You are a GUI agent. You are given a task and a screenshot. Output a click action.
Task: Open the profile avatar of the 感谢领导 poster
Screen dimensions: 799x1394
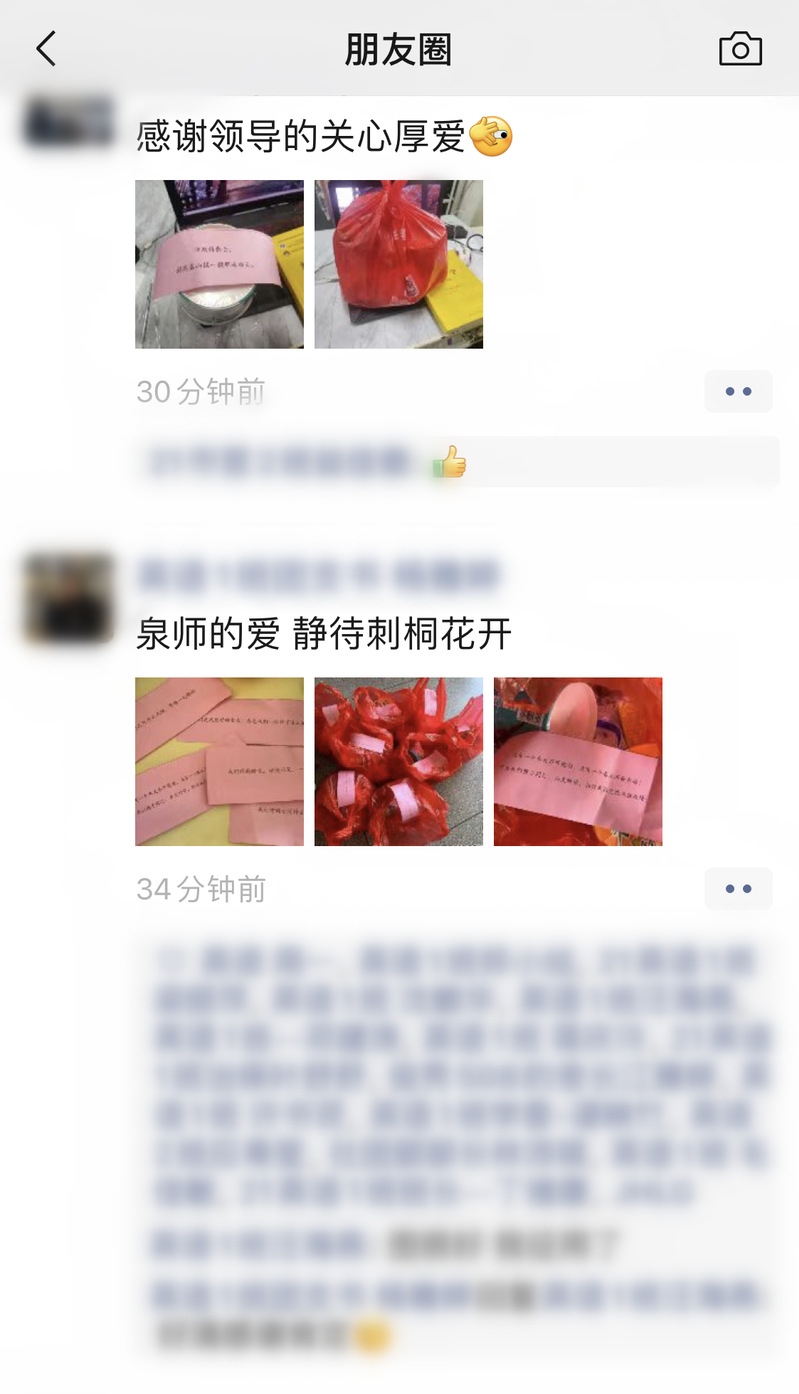pos(68,120)
